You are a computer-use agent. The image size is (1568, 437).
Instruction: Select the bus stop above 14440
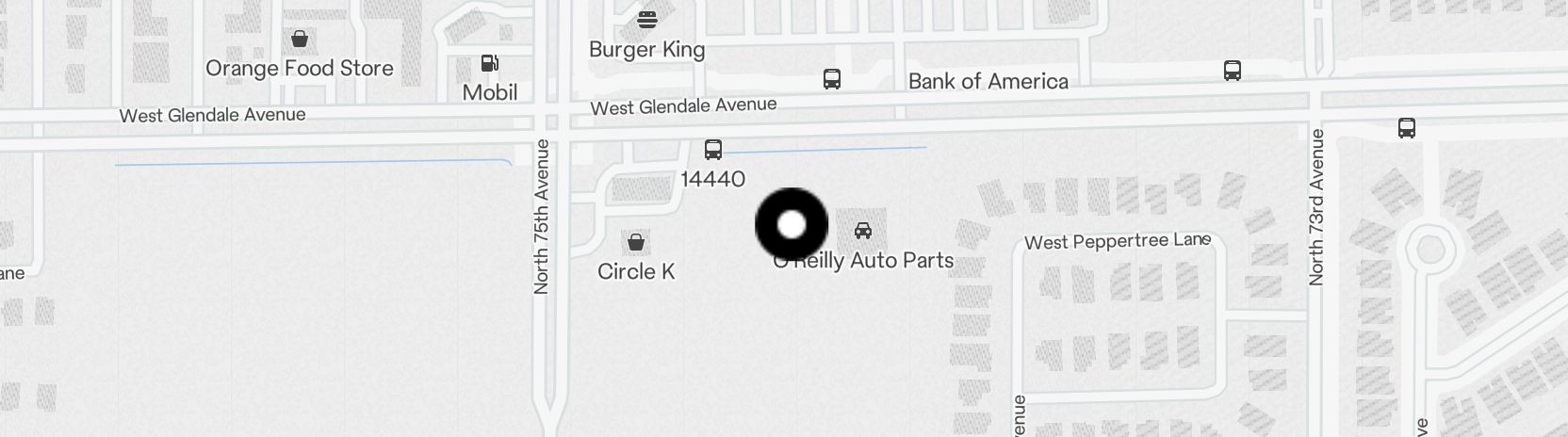coord(713,150)
